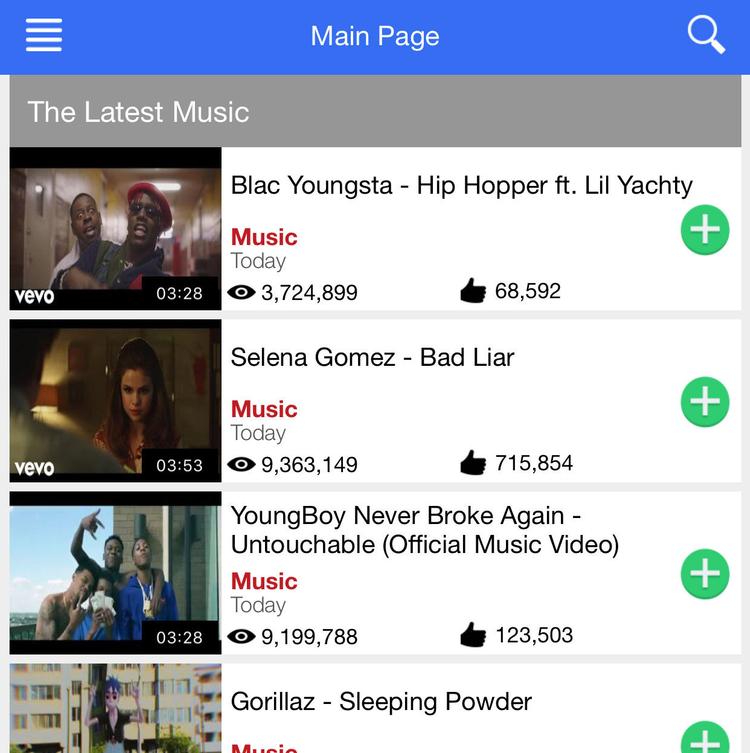Click the vevo logo on Selena Gomez thumbnail
This screenshot has height=753, width=750.
(x=34, y=467)
